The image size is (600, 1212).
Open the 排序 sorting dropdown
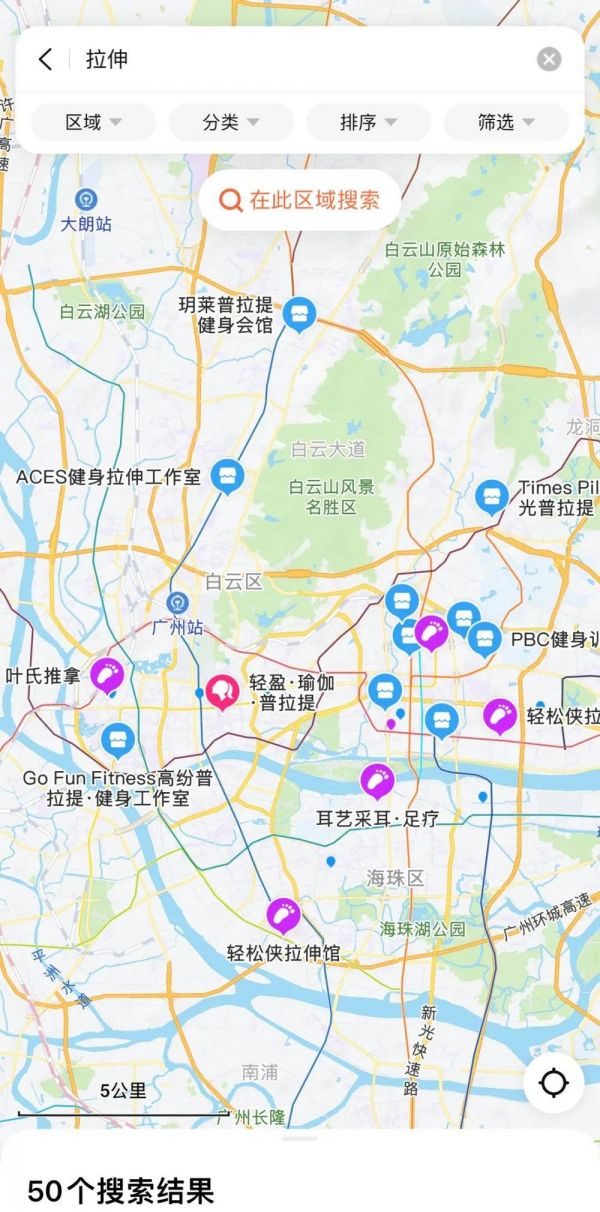pos(368,122)
